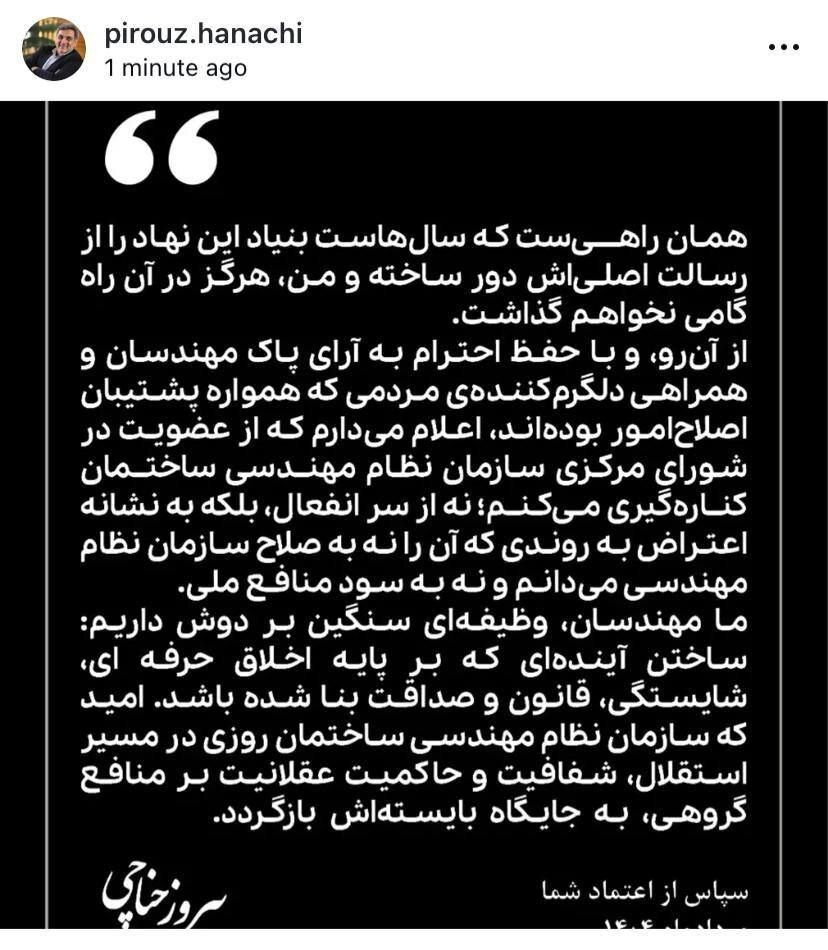Open pirouz.hanachi's profile picture
The image size is (828, 950).
click(54, 50)
